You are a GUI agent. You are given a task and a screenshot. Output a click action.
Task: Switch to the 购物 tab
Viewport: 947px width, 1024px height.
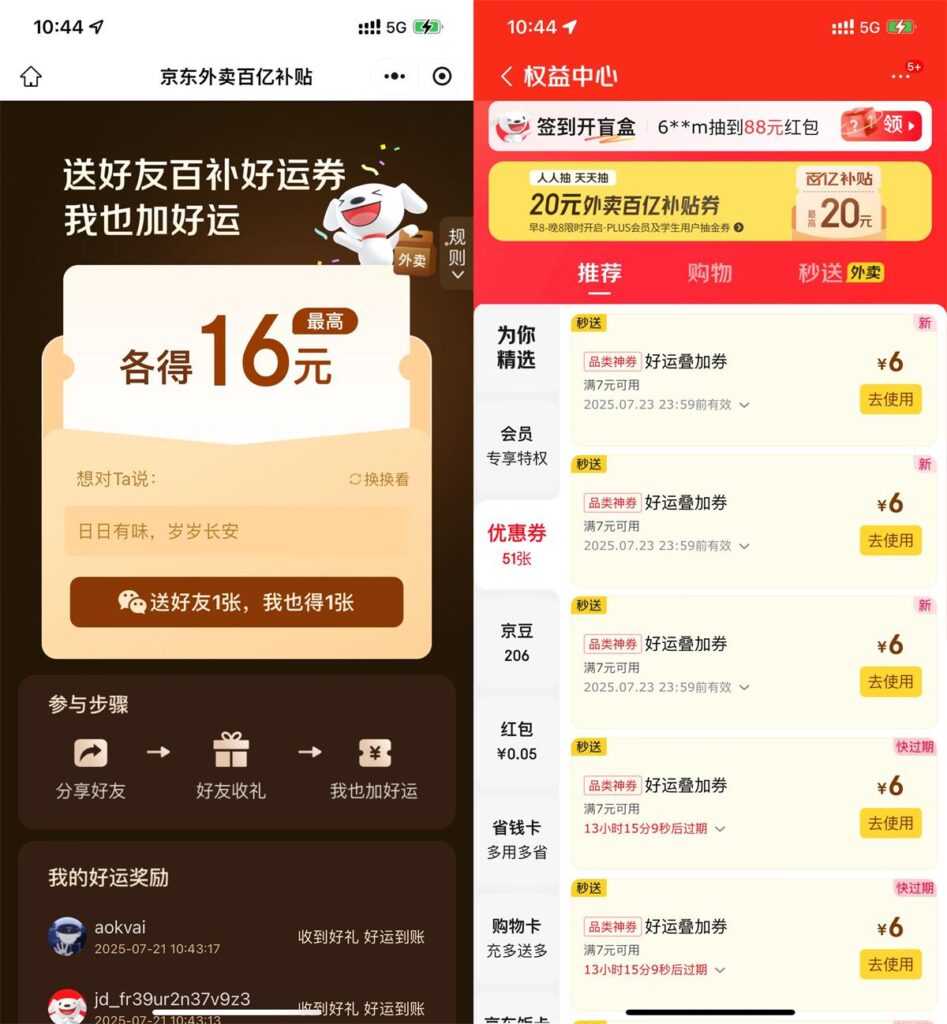[709, 272]
